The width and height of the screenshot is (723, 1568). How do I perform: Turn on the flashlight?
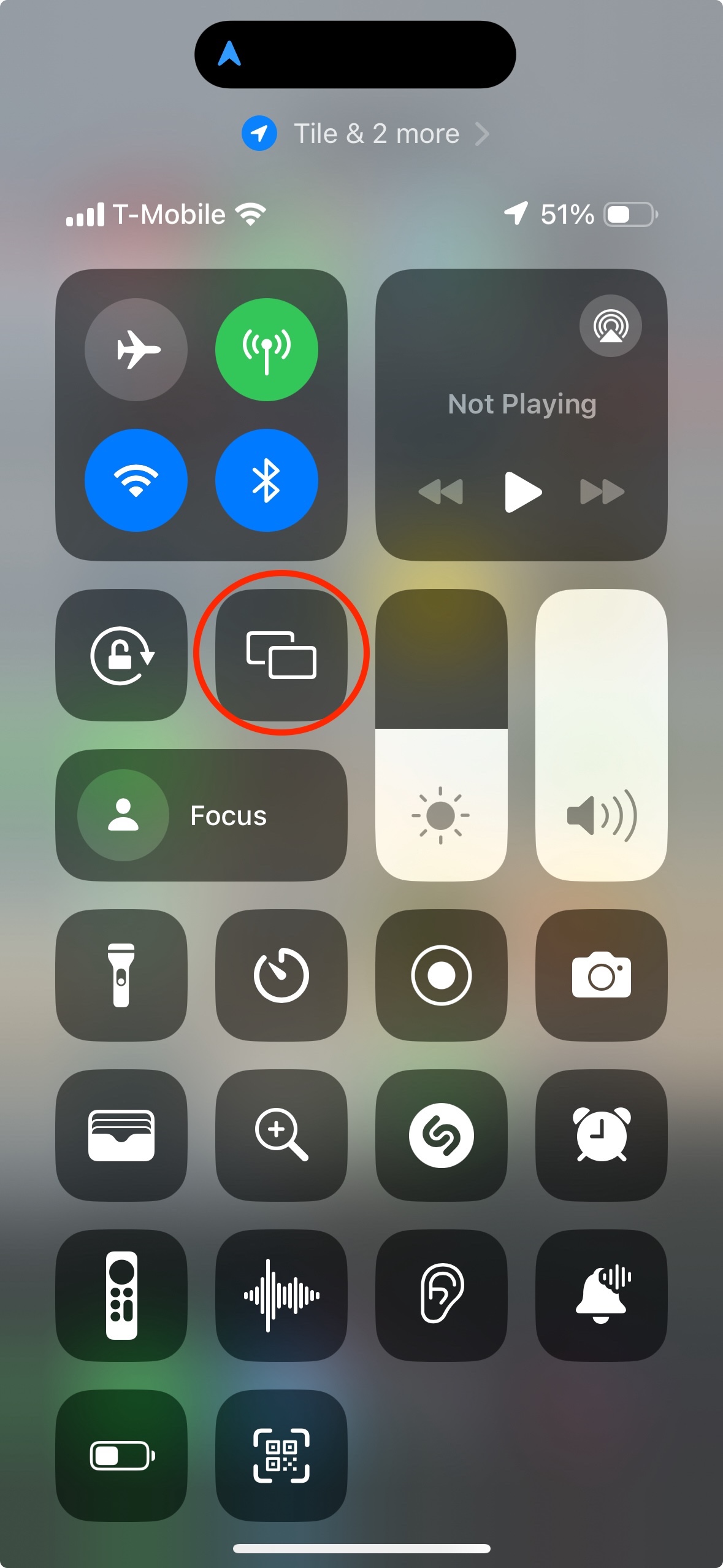pyautogui.click(x=121, y=975)
